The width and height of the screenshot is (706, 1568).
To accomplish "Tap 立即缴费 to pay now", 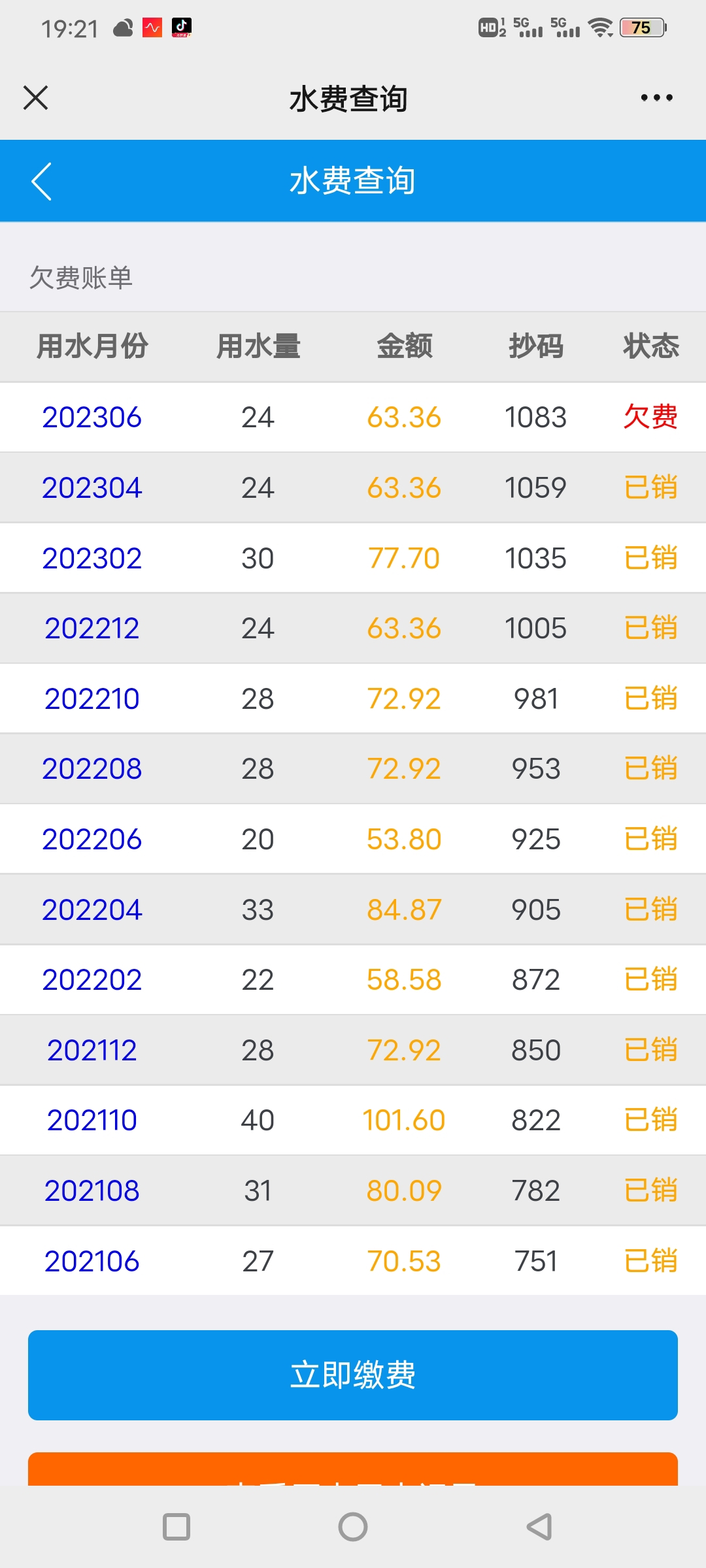I will pyautogui.click(x=353, y=1375).
